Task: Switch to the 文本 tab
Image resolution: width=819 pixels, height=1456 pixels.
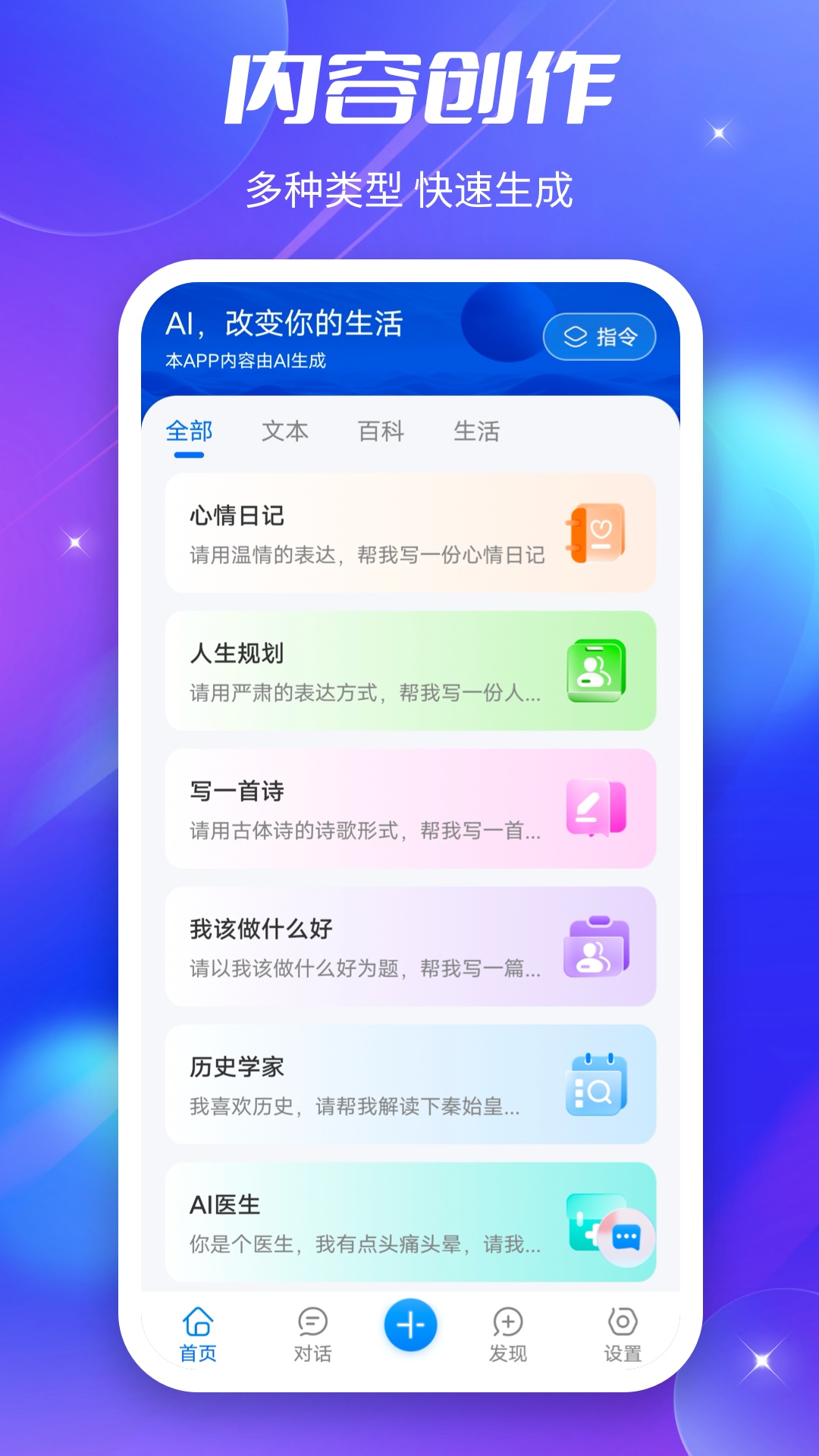Action: tap(286, 431)
